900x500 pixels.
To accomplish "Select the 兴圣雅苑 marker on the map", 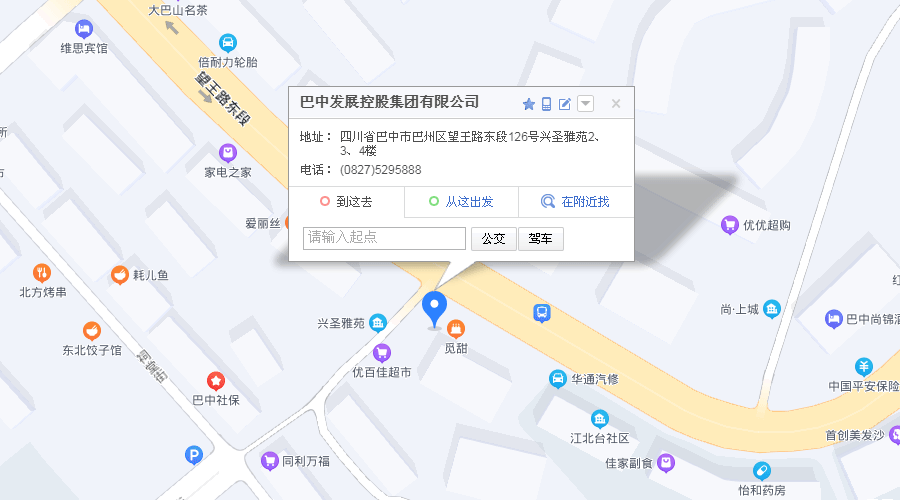I will click(x=378, y=322).
